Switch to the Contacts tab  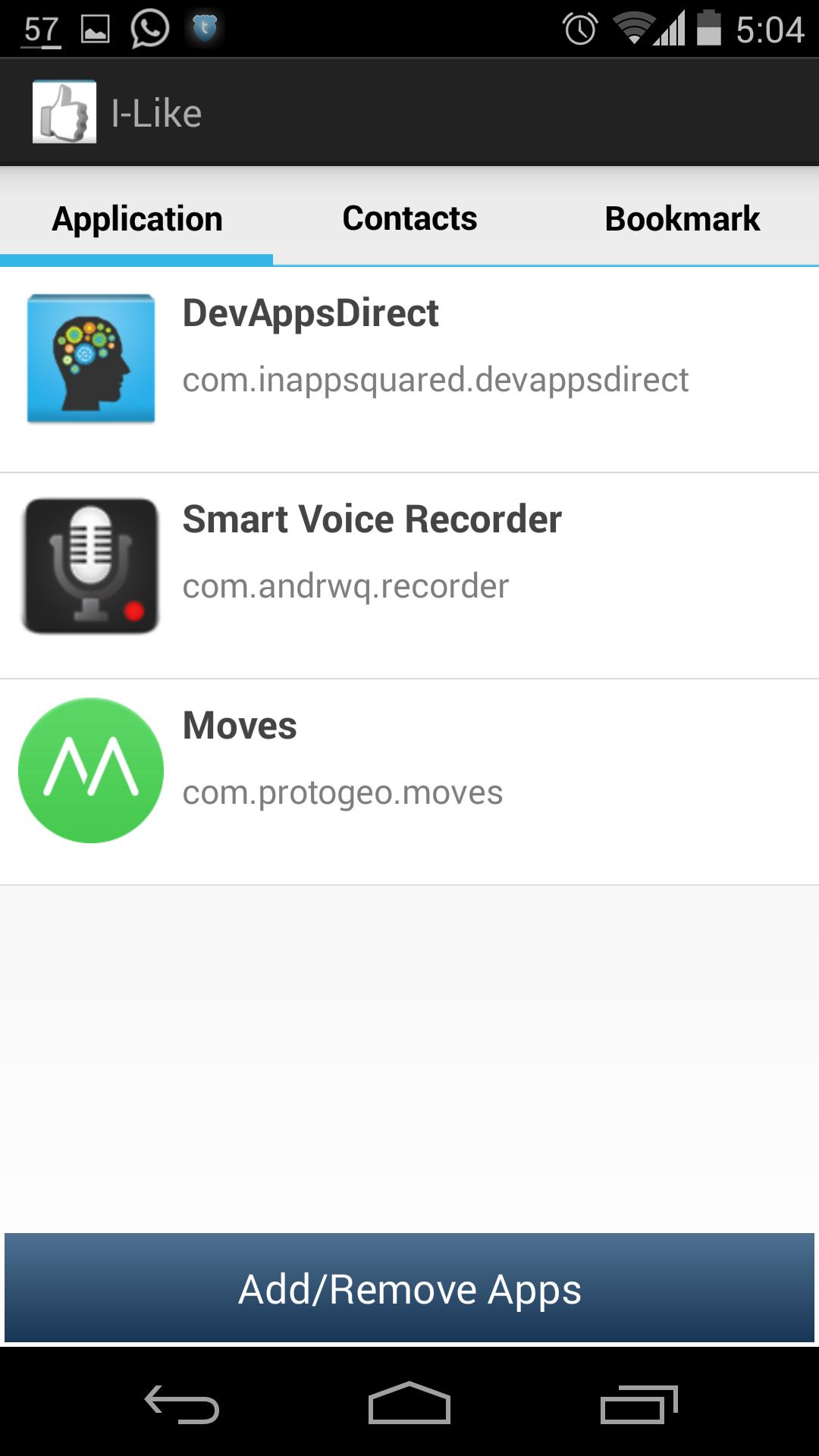point(409,218)
